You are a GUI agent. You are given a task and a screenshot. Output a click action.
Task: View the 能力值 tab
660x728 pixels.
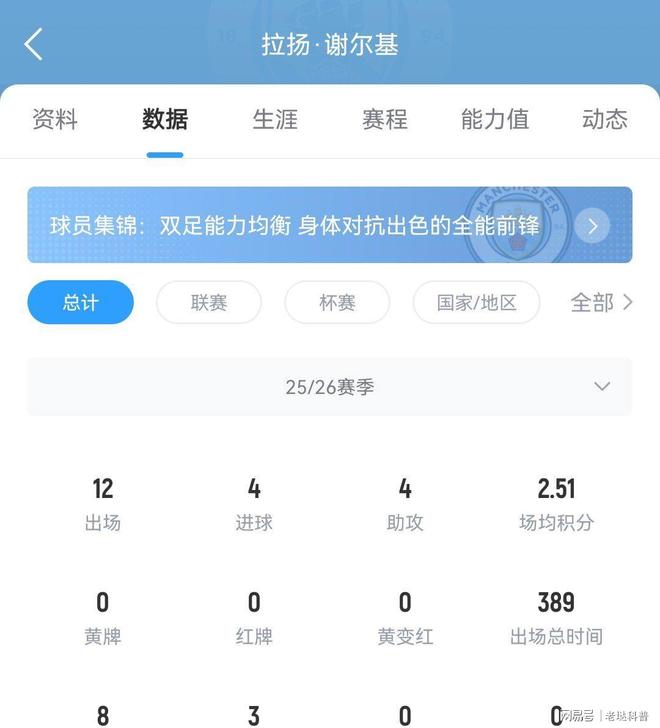(495, 120)
